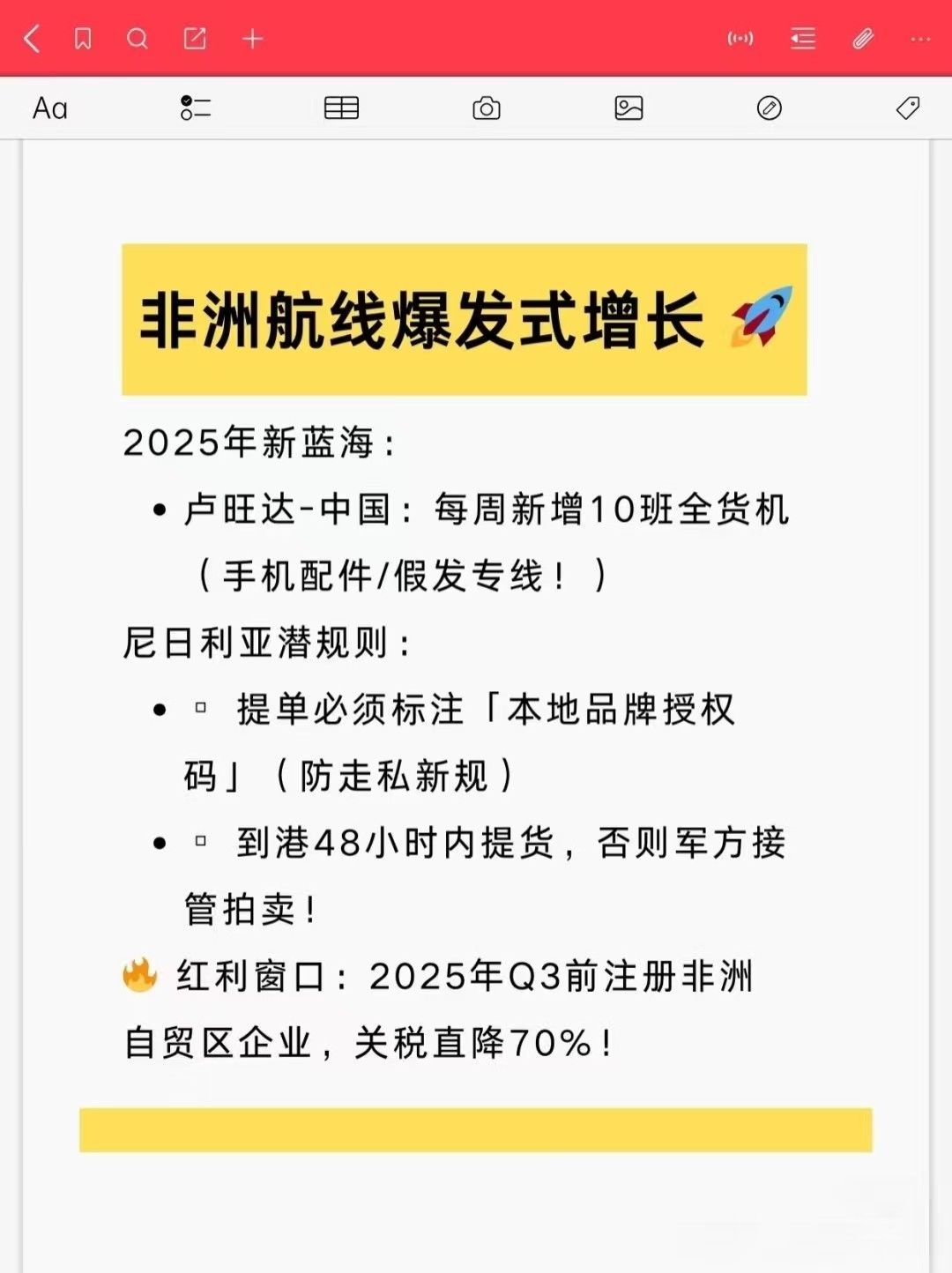952x1273 pixels.
Task: Bookmark this note
Action: click(83, 39)
